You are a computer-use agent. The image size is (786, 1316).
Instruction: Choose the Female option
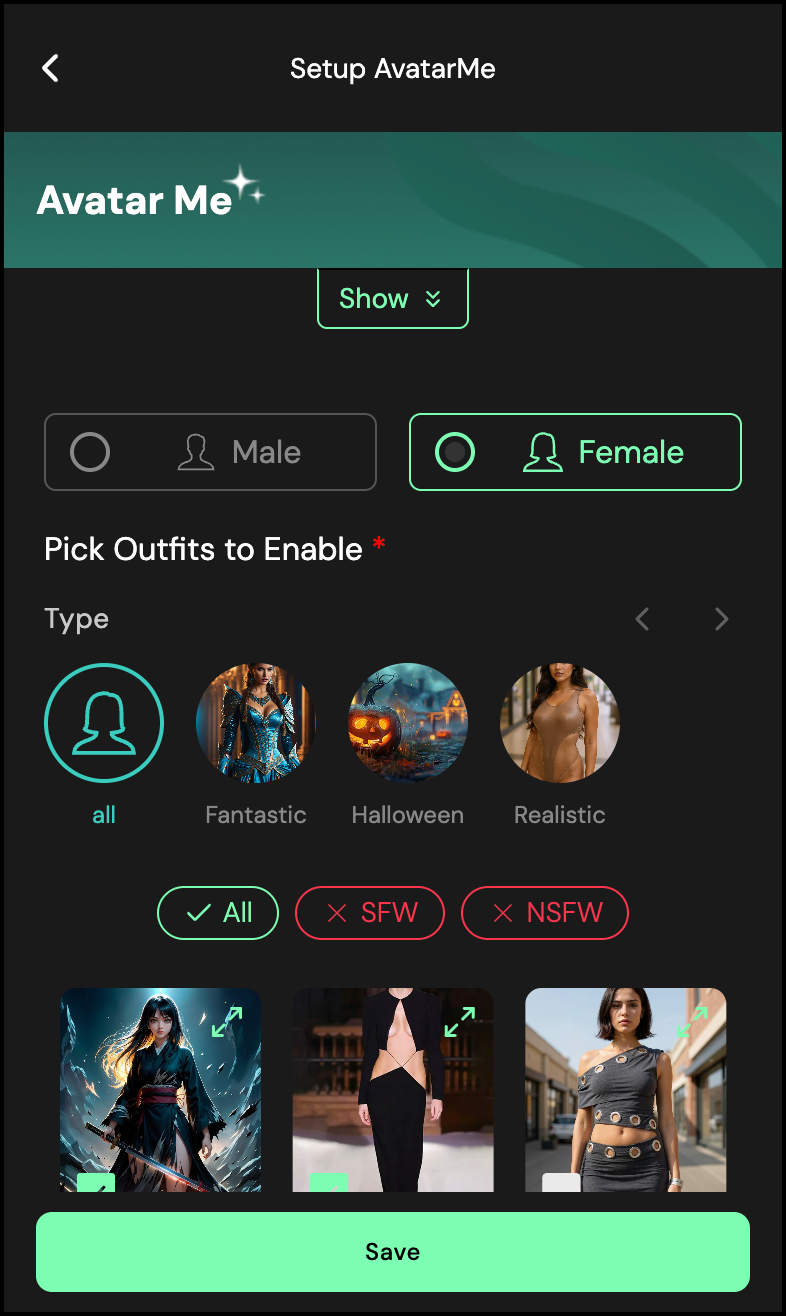(x=575, y=452)
